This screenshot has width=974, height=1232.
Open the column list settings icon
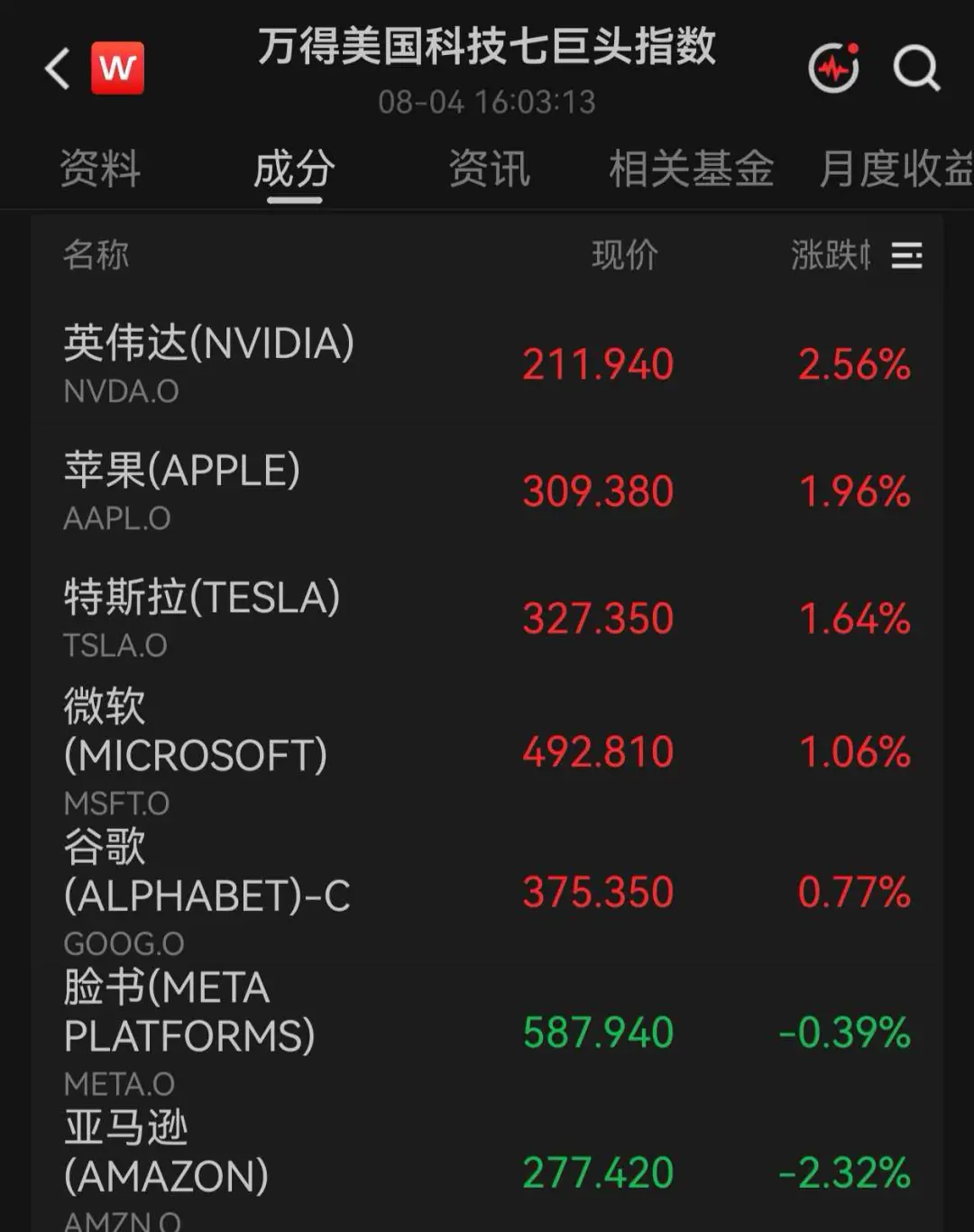[x=906, y=256]
